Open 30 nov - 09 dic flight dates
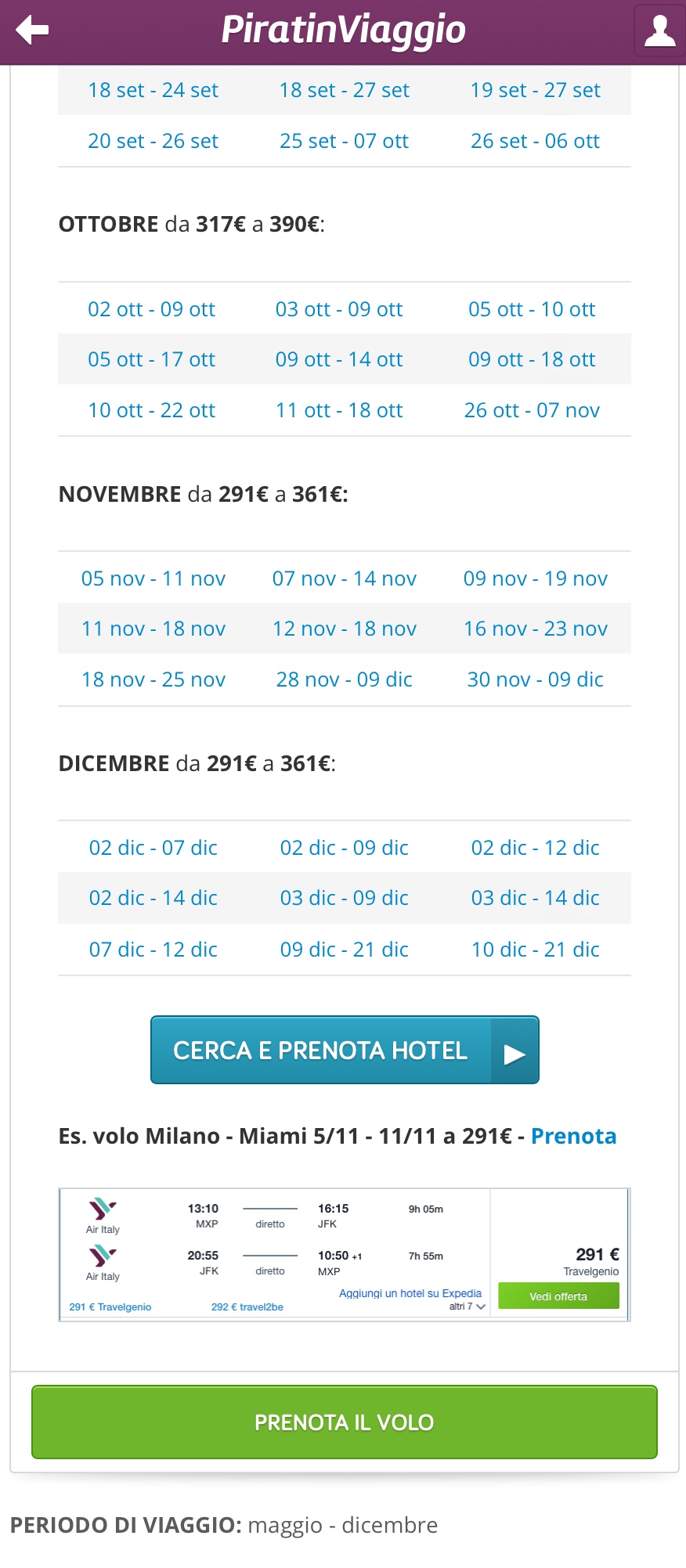 tap(535, 679)
